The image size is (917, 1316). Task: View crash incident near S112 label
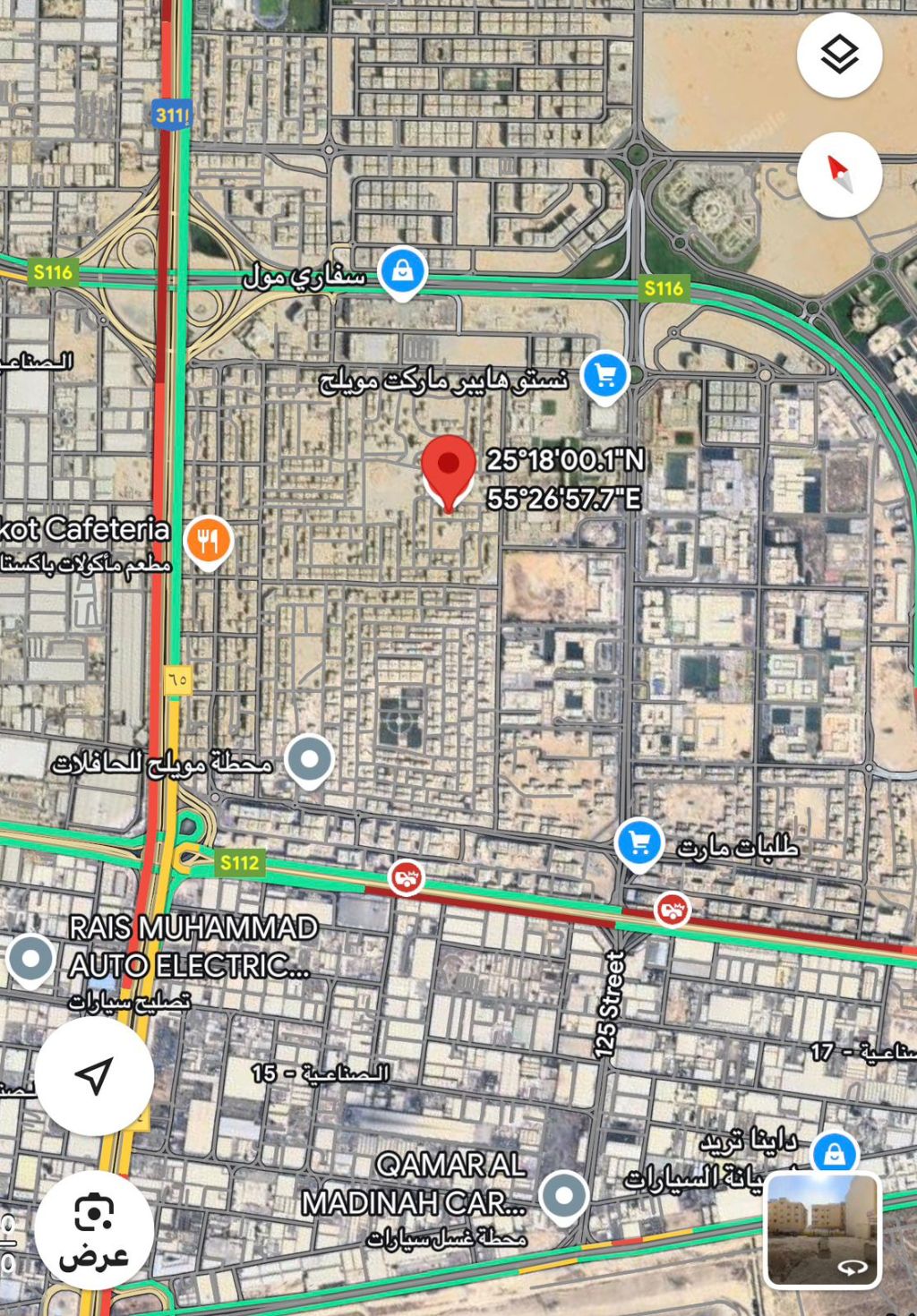pyautogui.click(x=406, y=877)
